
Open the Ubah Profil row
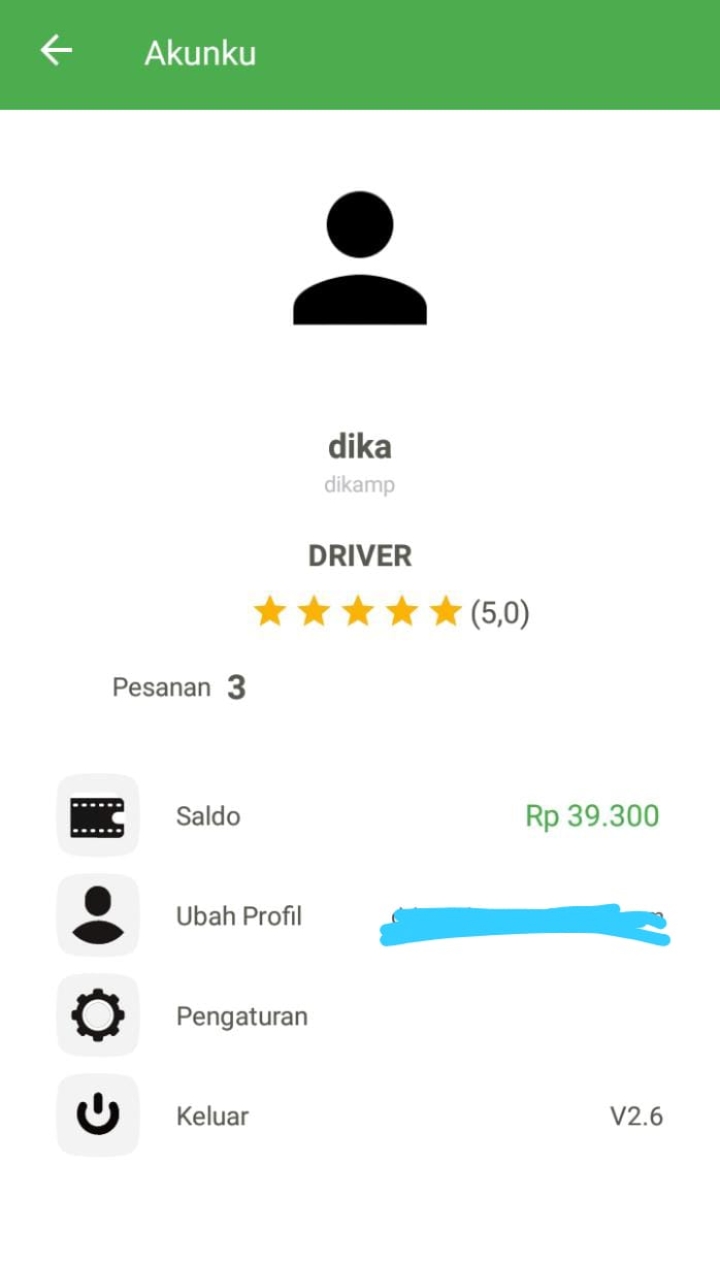(239, 916)
